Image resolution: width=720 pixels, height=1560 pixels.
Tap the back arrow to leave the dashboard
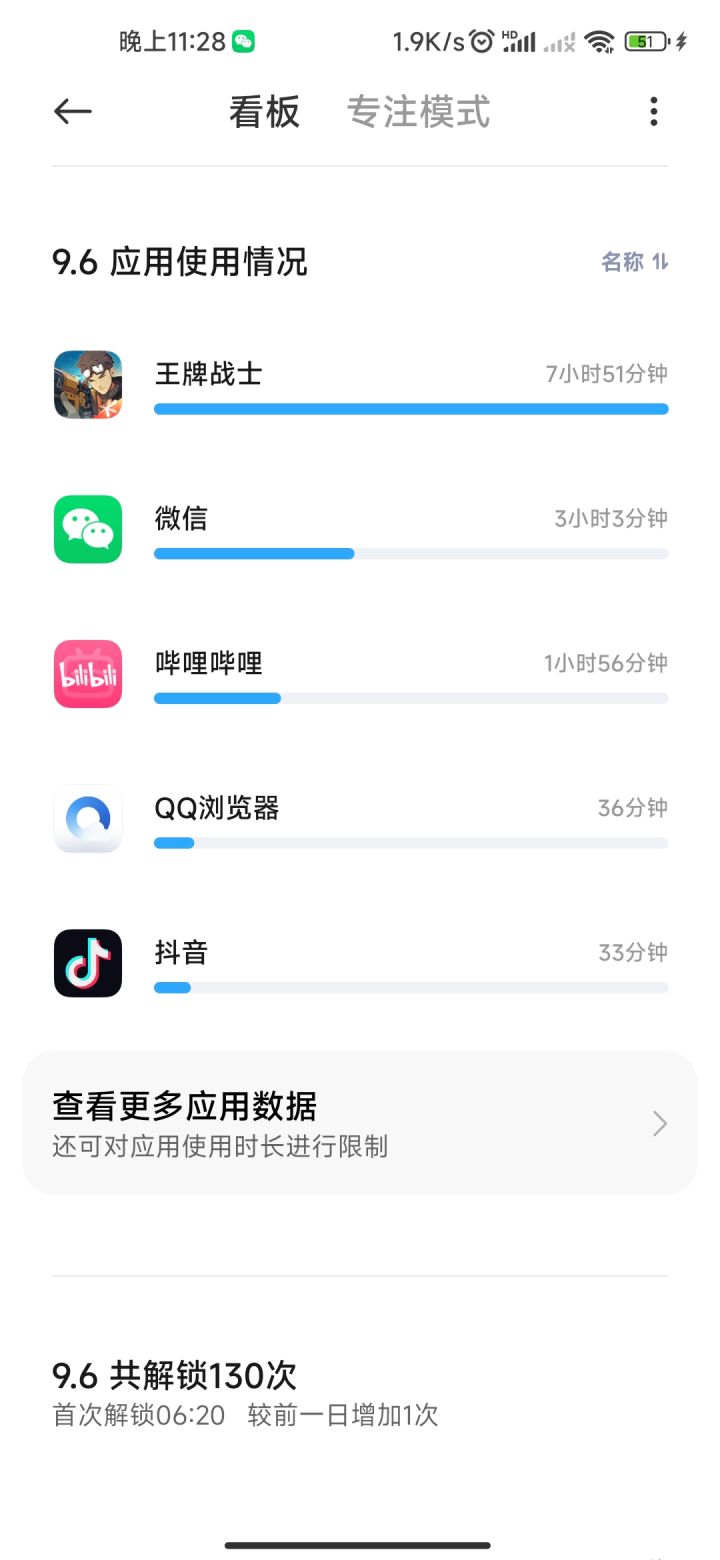71,111
